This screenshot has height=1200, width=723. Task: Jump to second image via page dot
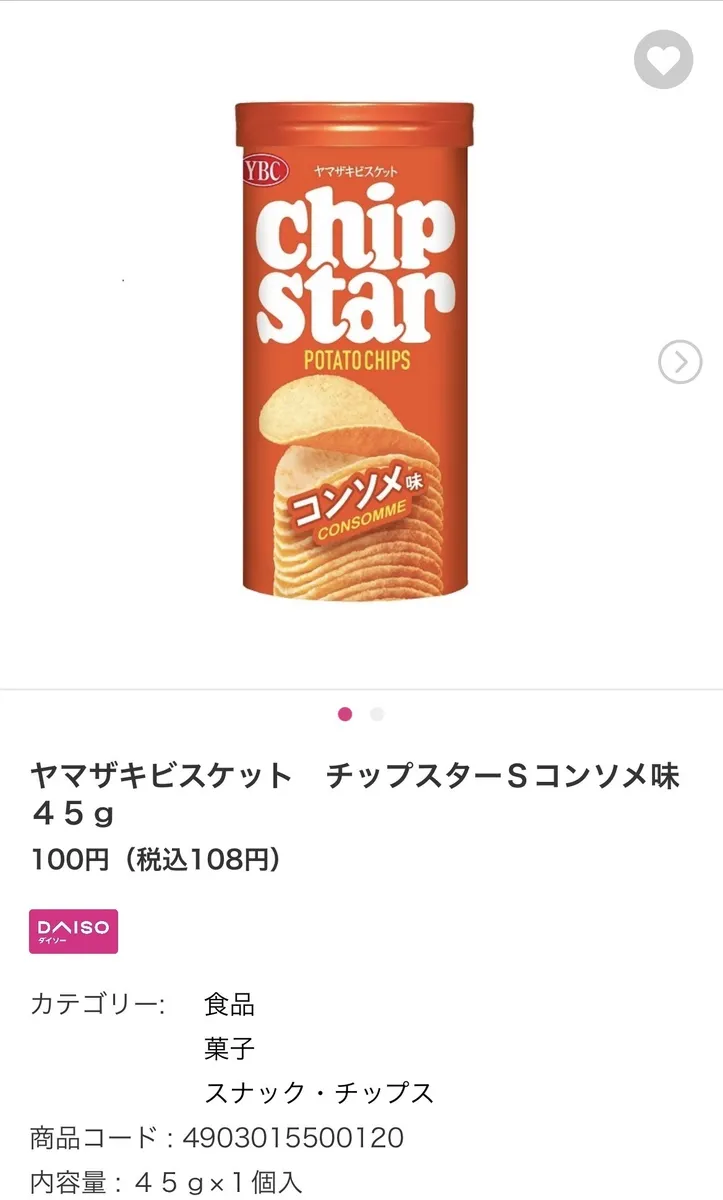[377, 714]
